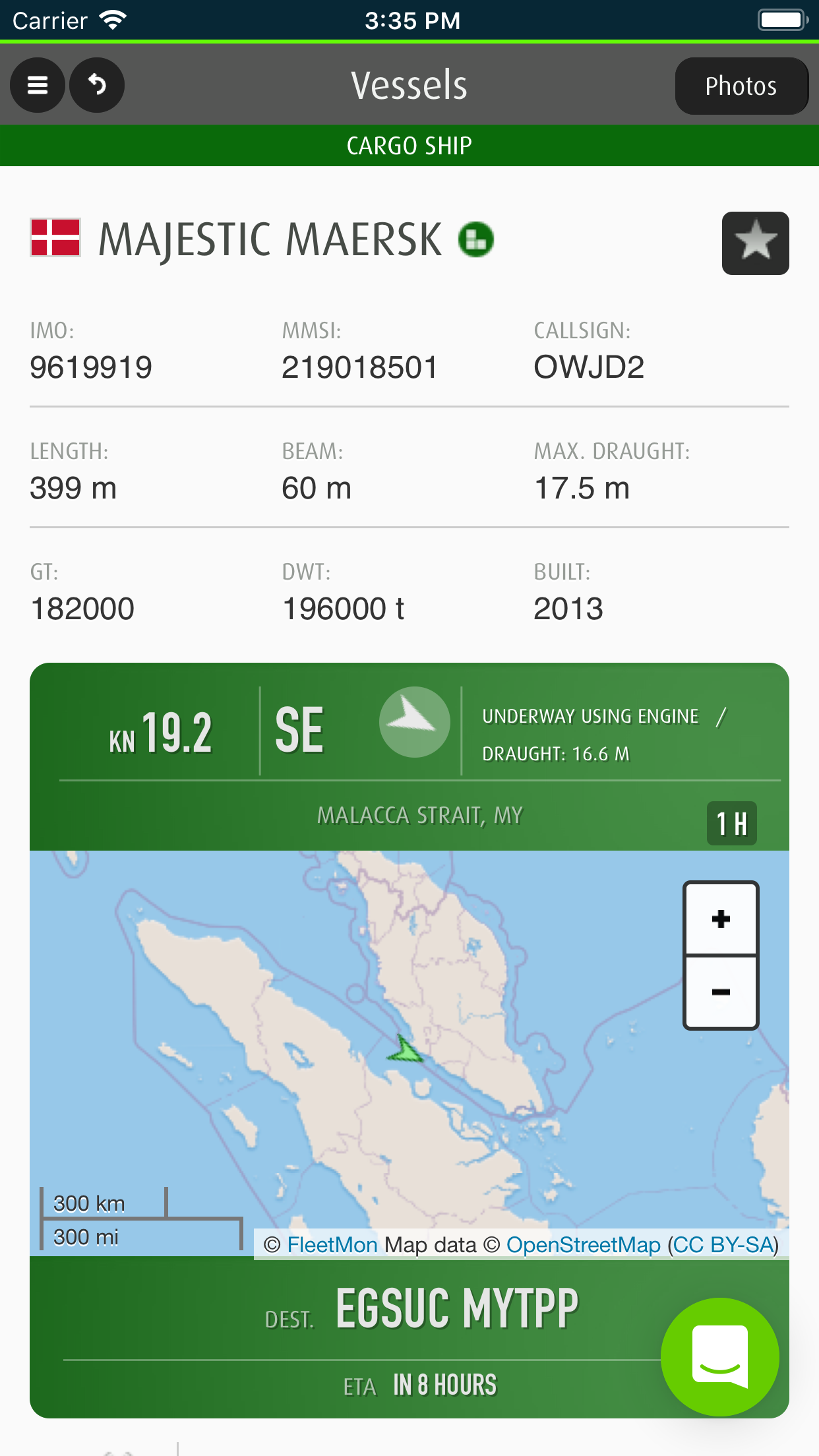Open the FleetMon link
Screen dimensions: 819x1456
(x=332, y=1244)
